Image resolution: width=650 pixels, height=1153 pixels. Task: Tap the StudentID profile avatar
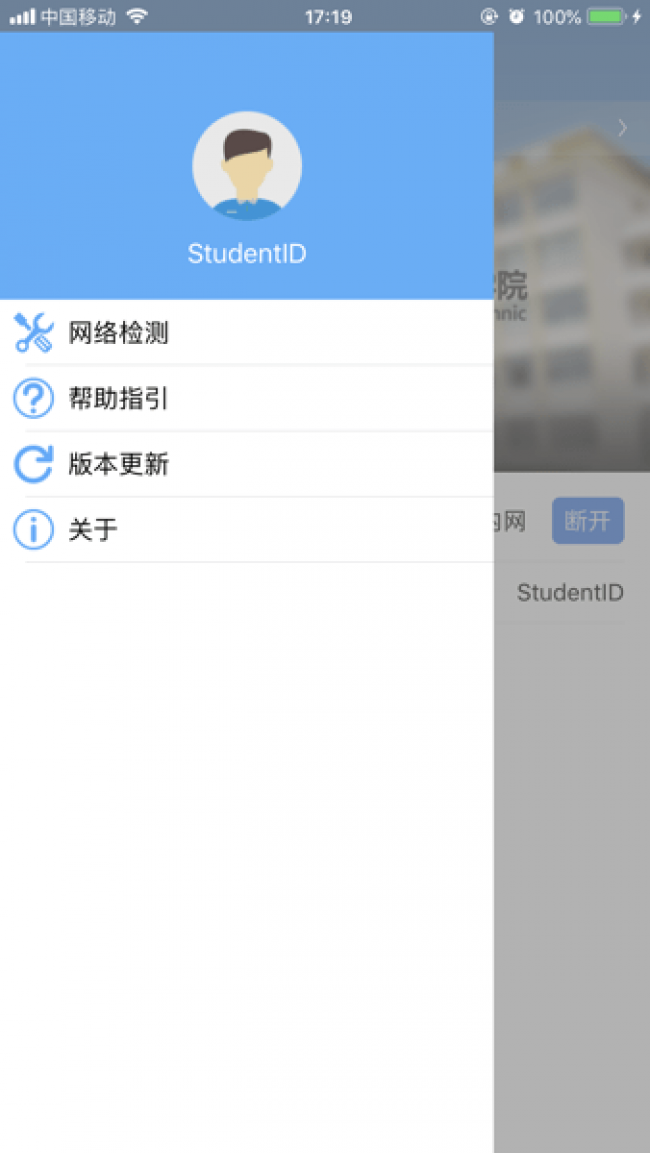[x=246, y=166]
